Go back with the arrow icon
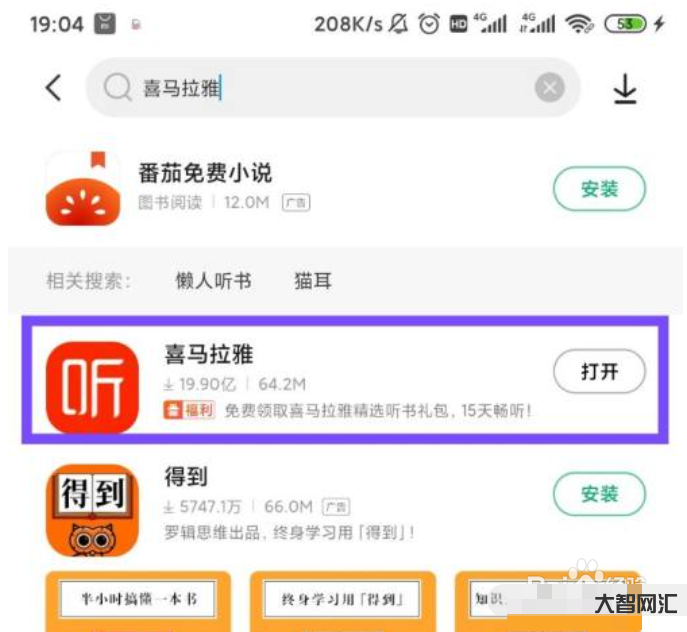 tap(54, 88)
